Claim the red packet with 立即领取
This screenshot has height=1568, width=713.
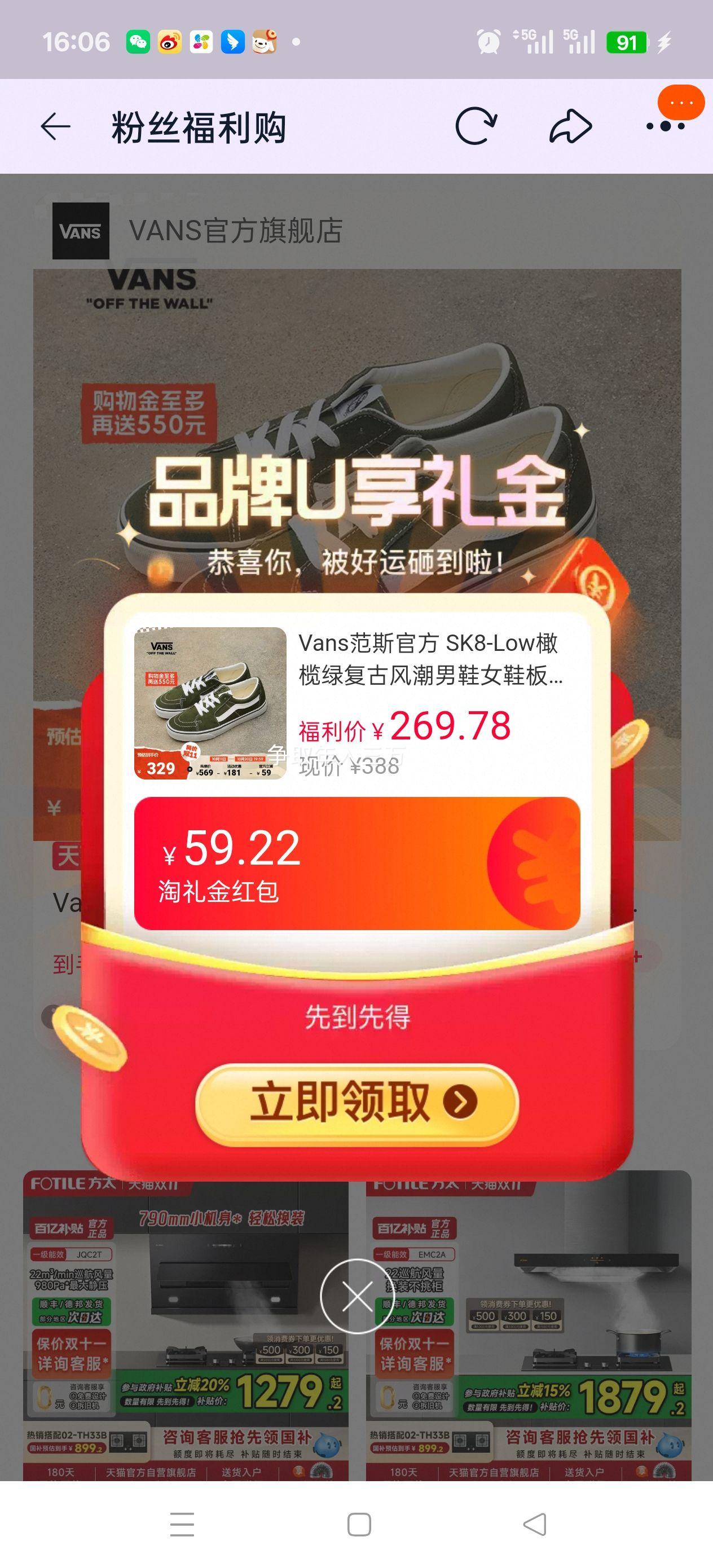point(357,1102)
